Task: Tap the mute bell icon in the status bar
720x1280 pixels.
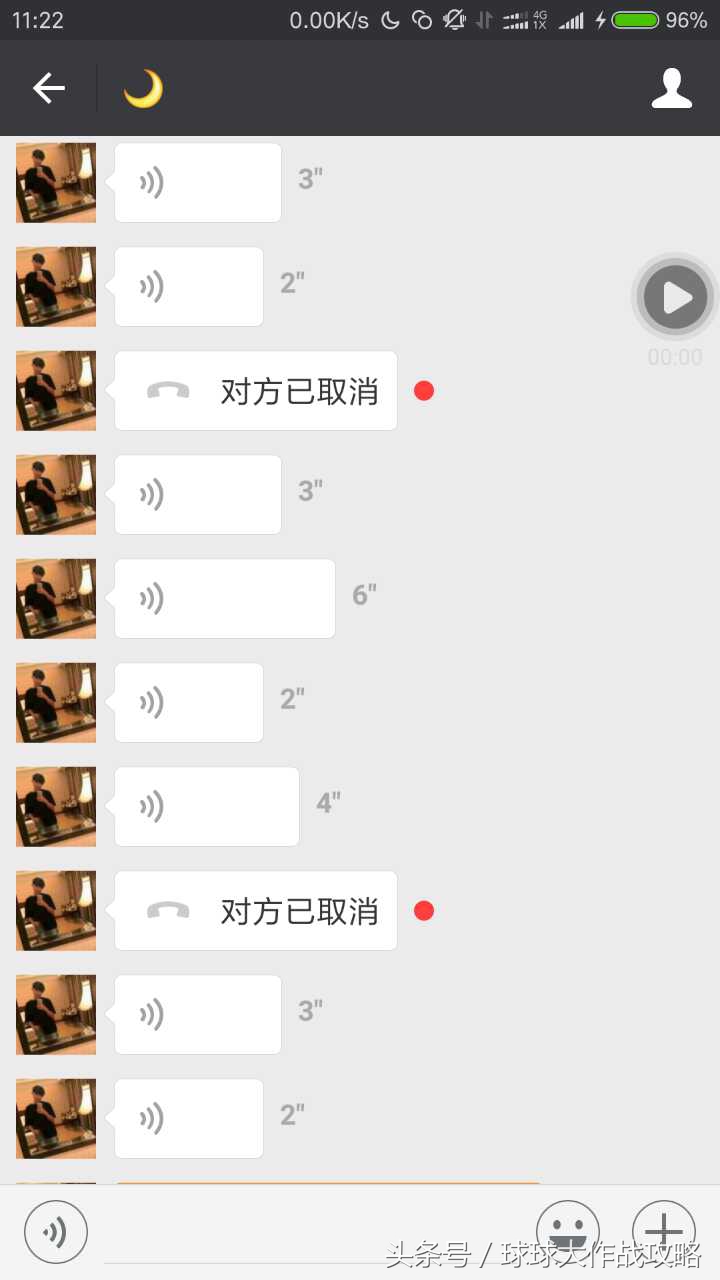Action: [x=455, y=19]
